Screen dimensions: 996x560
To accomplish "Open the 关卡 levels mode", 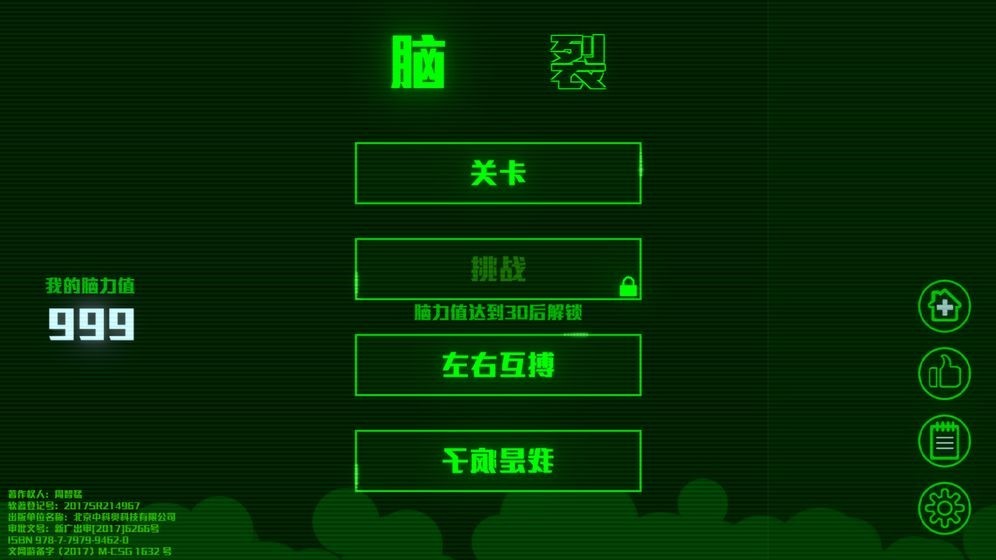I will 498,173.
